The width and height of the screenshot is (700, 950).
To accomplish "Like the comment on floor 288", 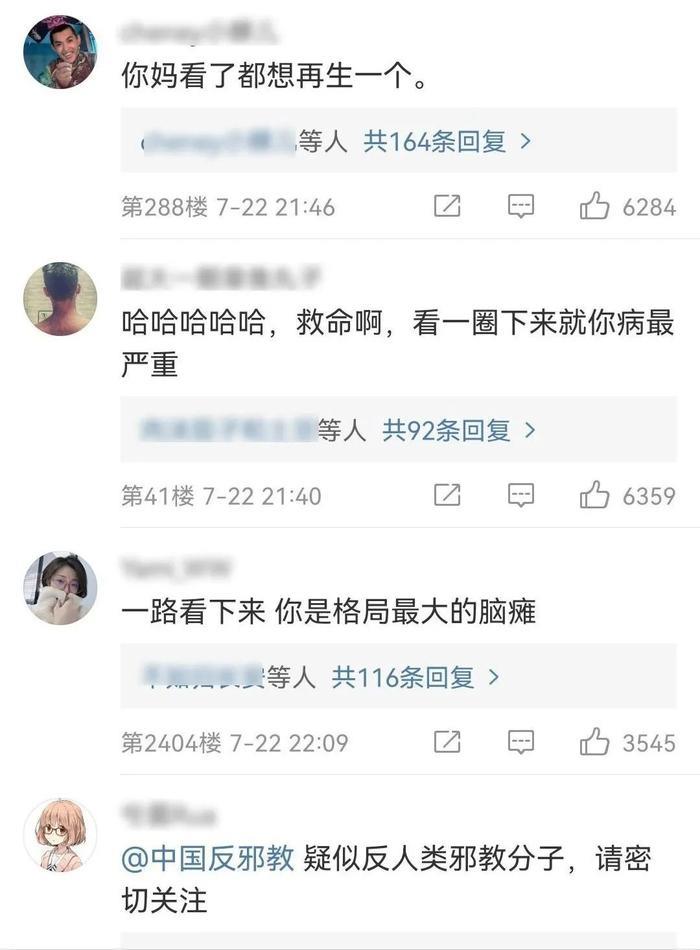I will (595, 207).
